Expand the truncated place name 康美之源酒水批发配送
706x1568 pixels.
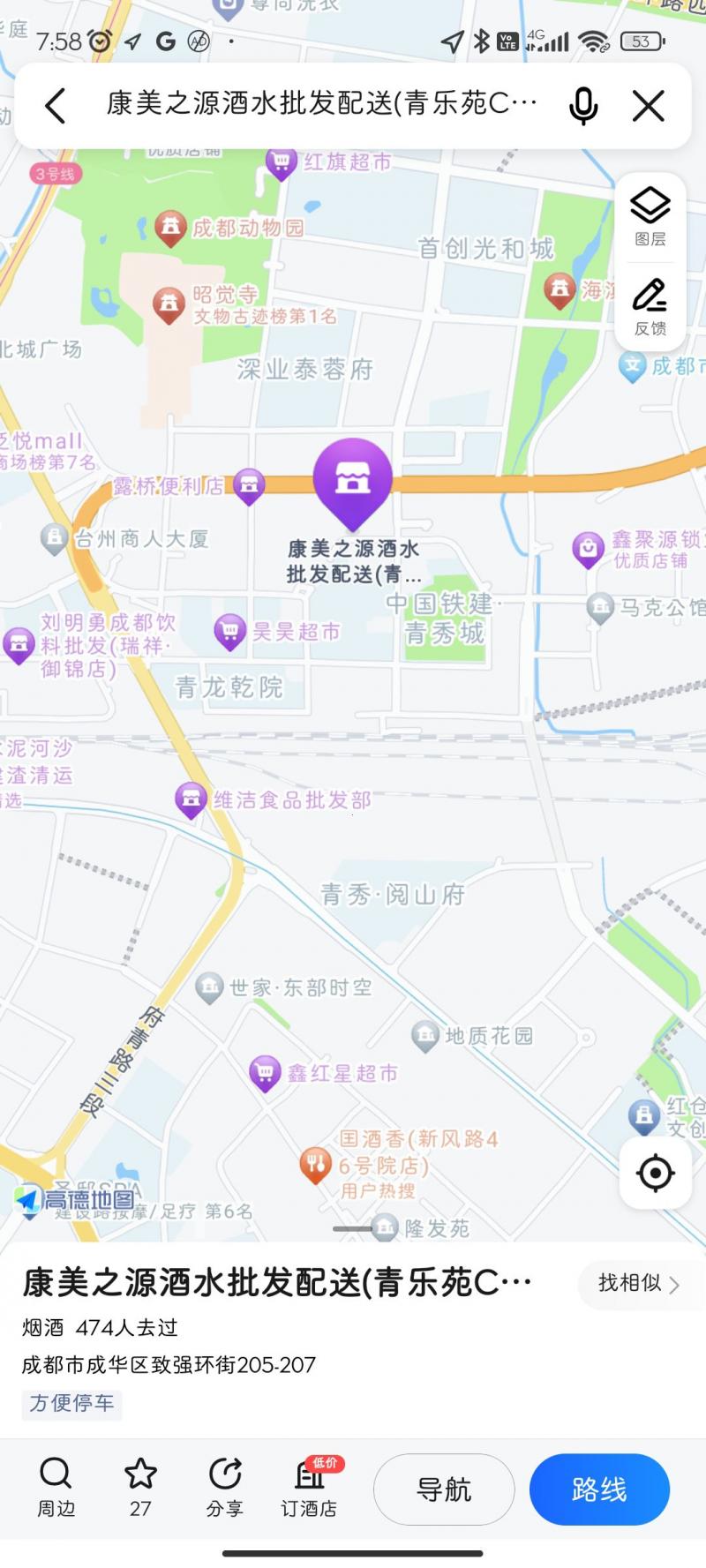(274, 1286)
